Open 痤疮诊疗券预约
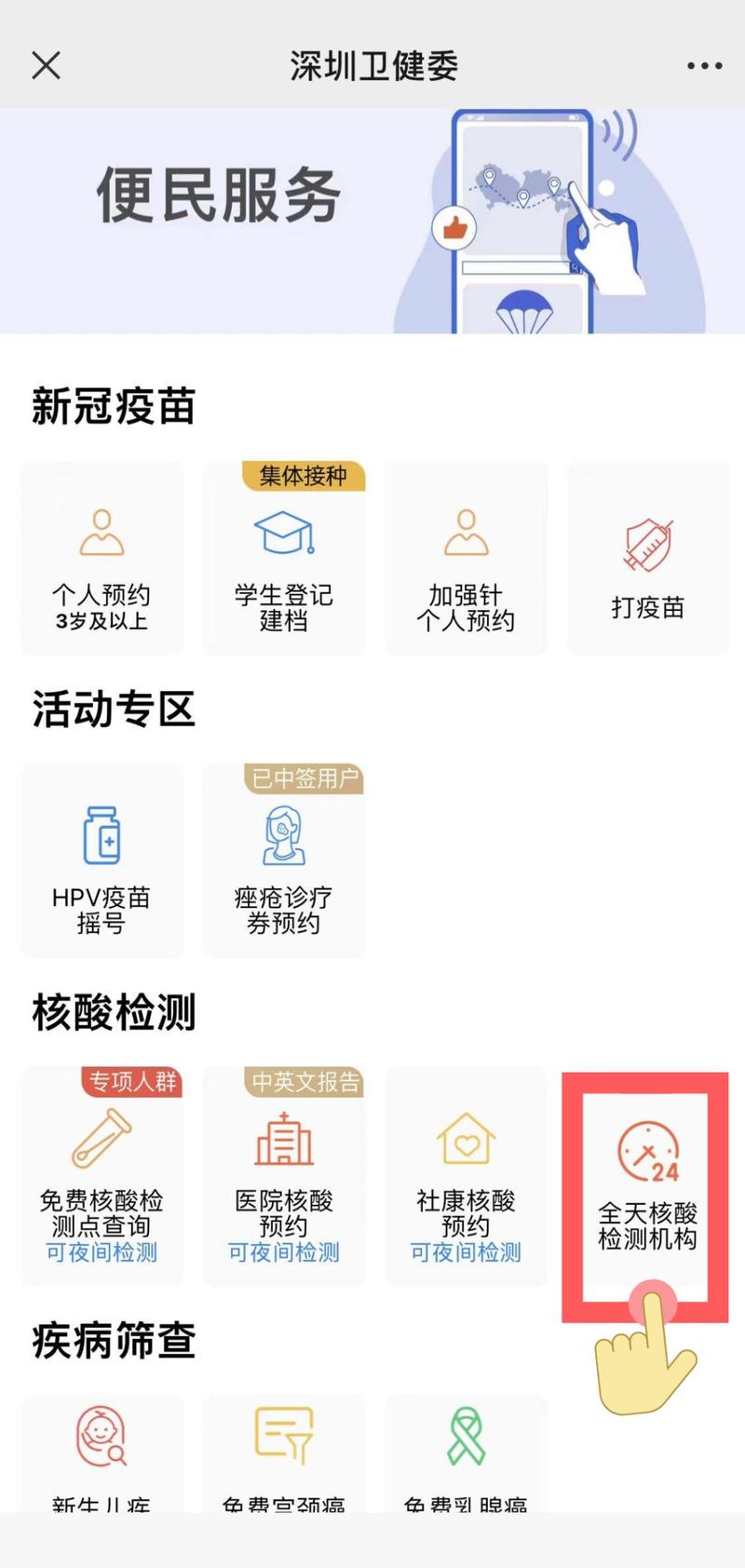 pyautogui.click(x=284, y=861)
